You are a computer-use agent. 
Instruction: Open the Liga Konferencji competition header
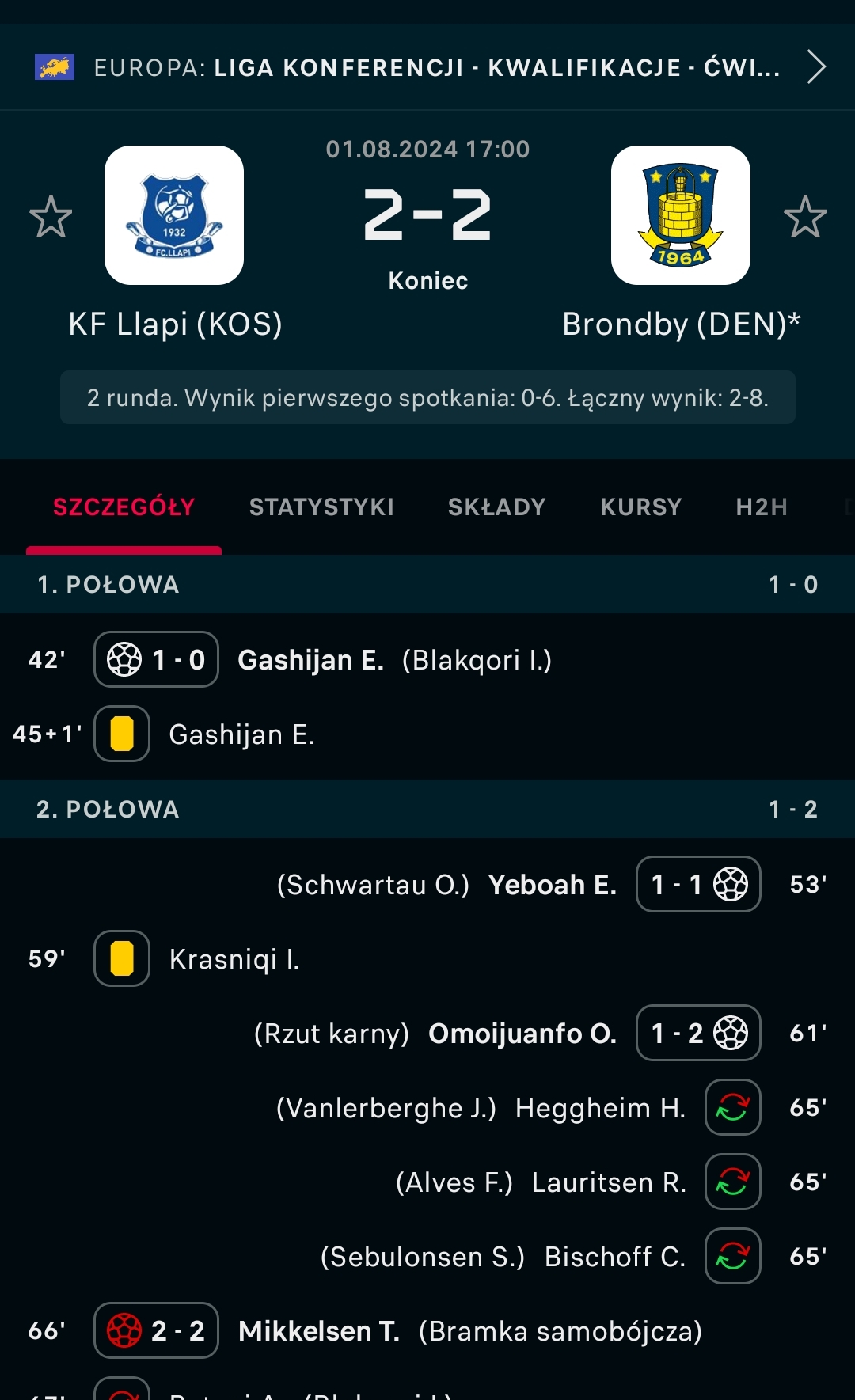tap(427, 67)
